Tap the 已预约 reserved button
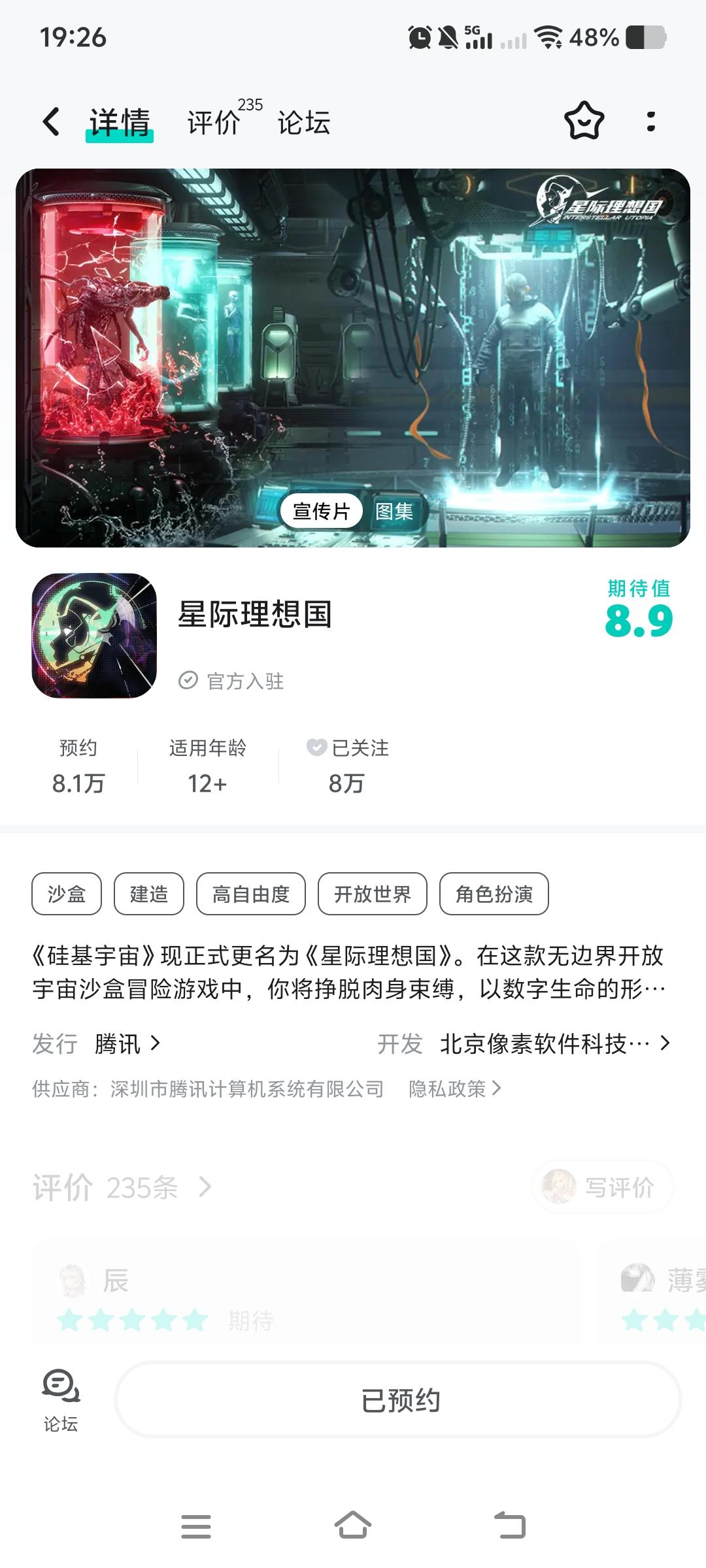 coord(400,1400)
